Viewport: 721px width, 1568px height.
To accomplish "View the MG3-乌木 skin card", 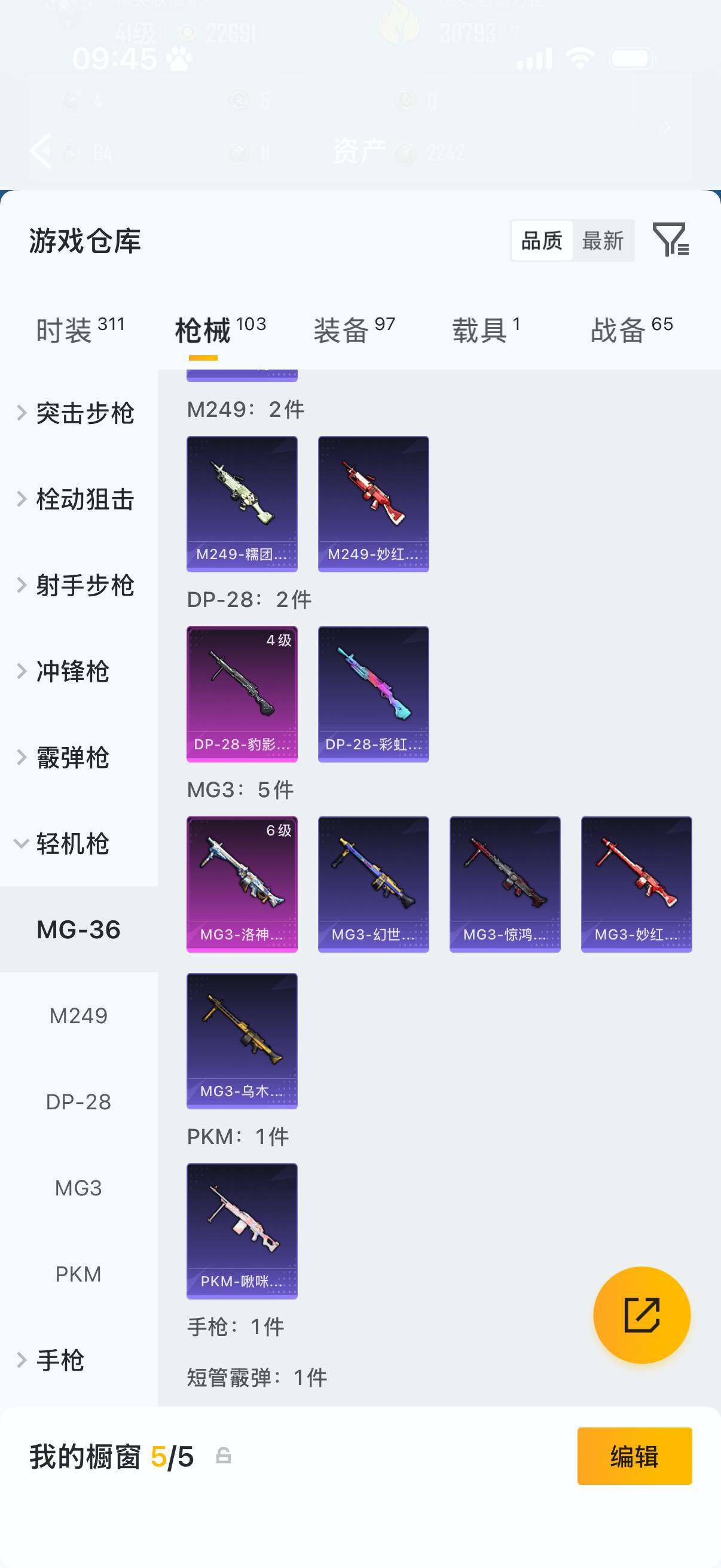I will coord(242,1041).
